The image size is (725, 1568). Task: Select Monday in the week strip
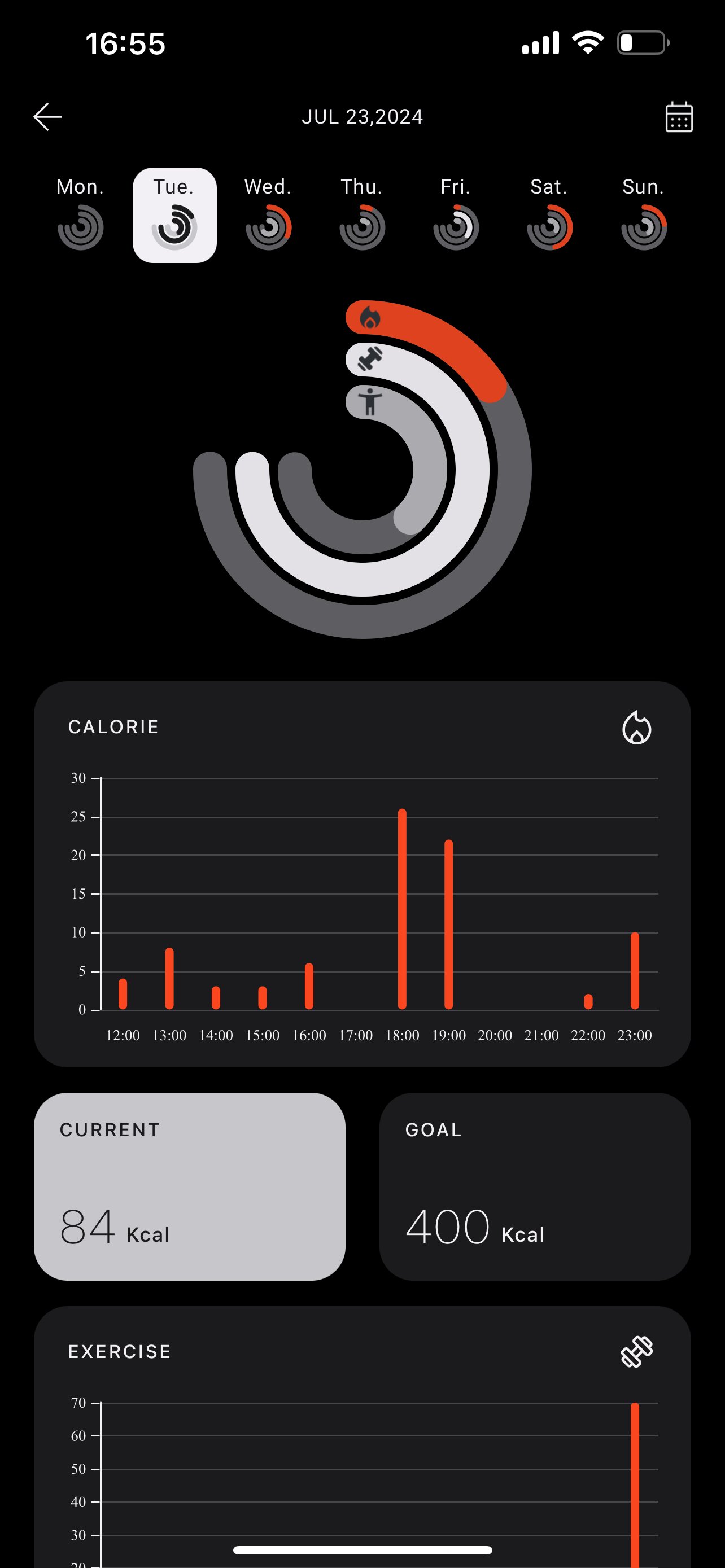click(80, 215)
